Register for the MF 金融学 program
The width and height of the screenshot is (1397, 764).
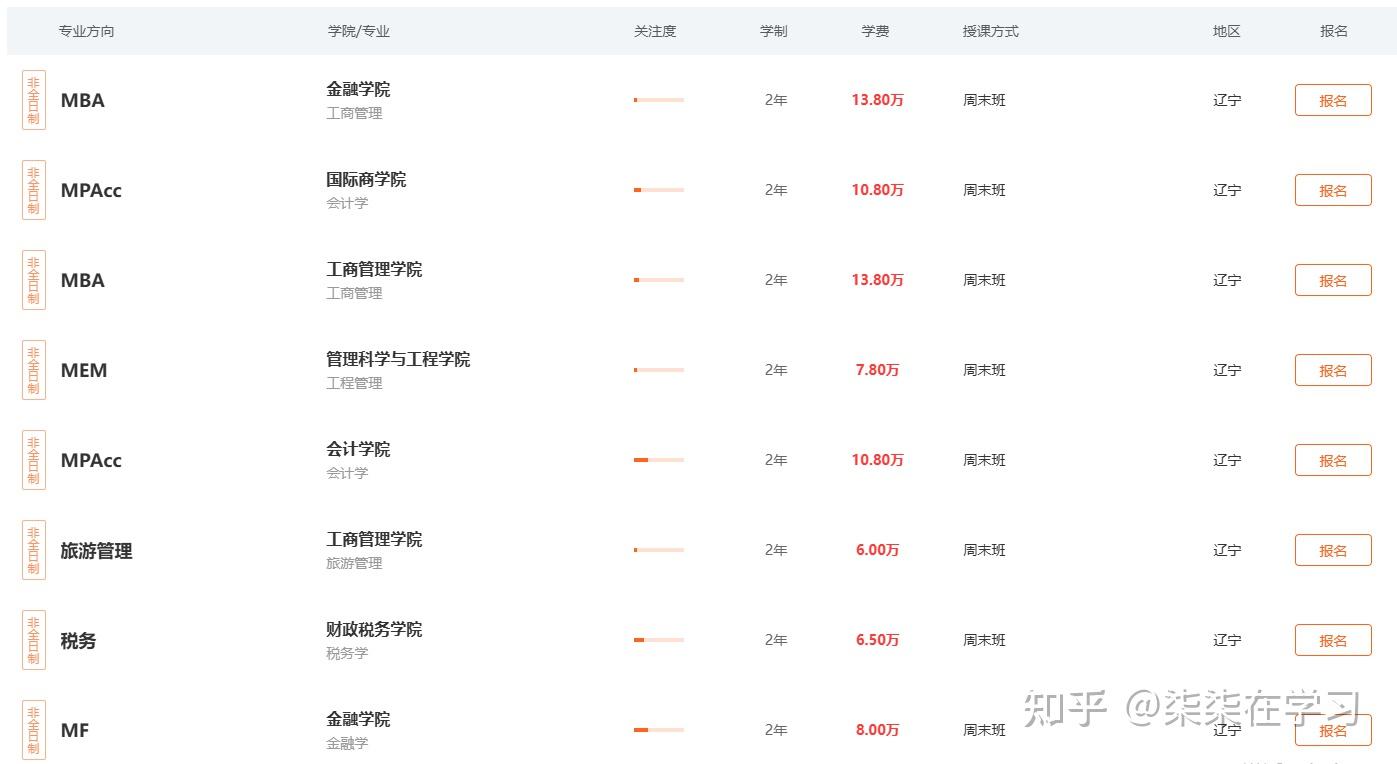tap(1333, 730)
